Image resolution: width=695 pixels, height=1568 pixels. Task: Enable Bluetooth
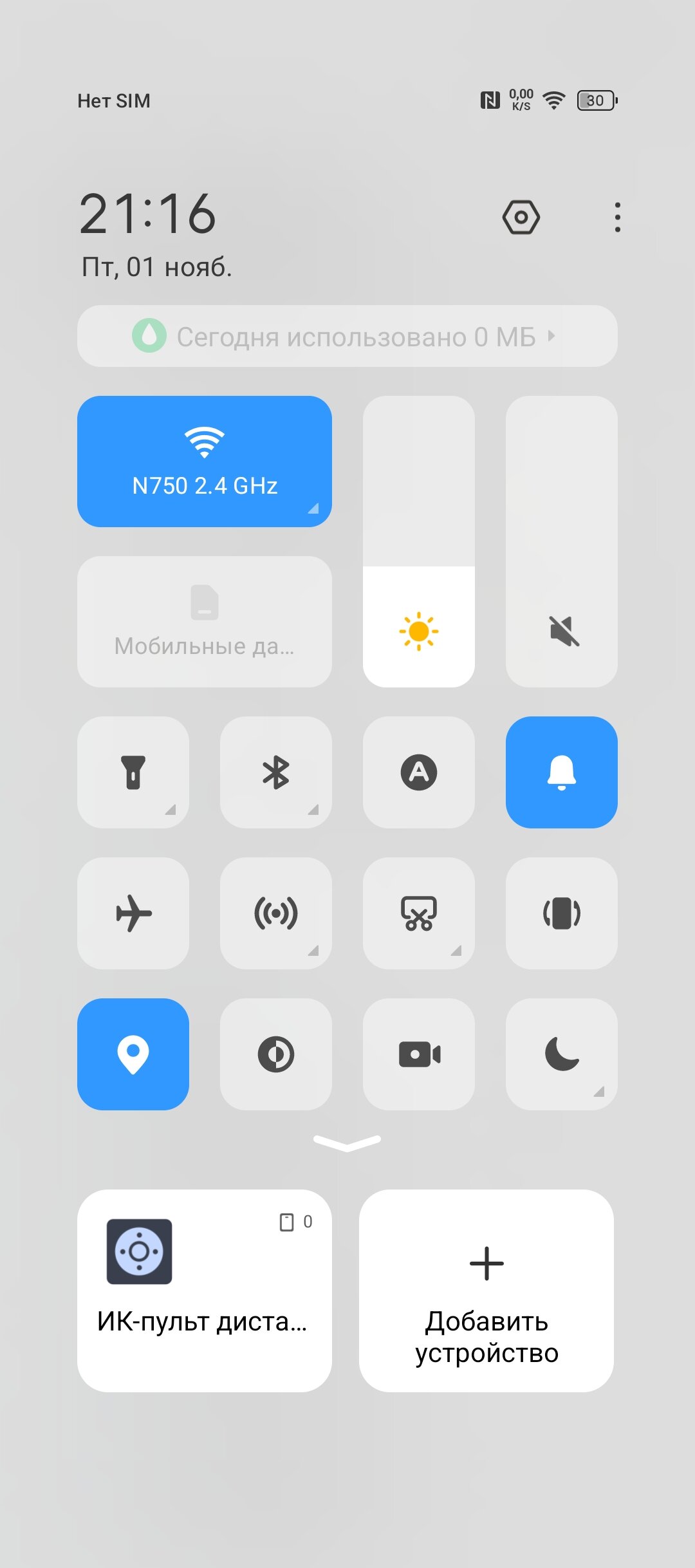(276, 772)
